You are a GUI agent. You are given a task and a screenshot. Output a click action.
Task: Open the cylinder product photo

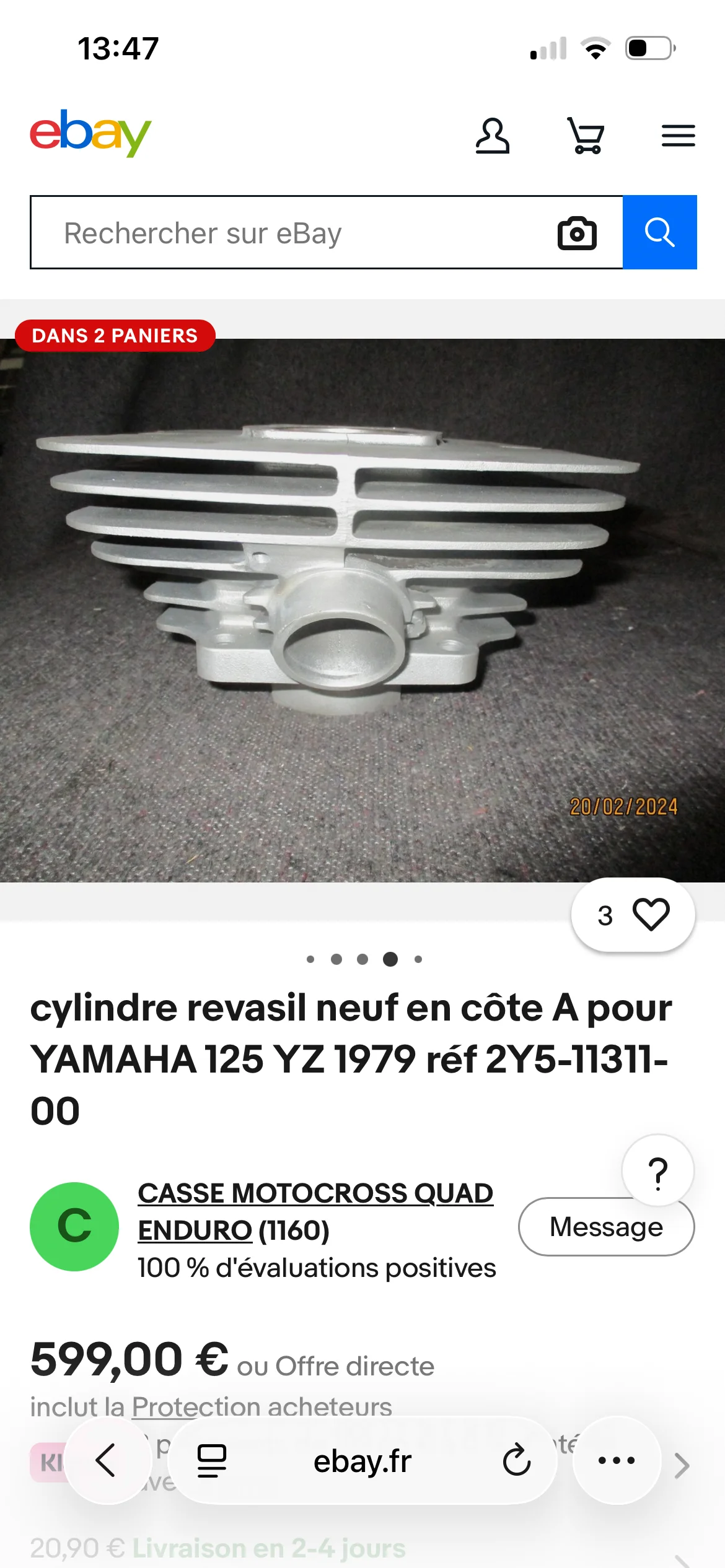362,610
